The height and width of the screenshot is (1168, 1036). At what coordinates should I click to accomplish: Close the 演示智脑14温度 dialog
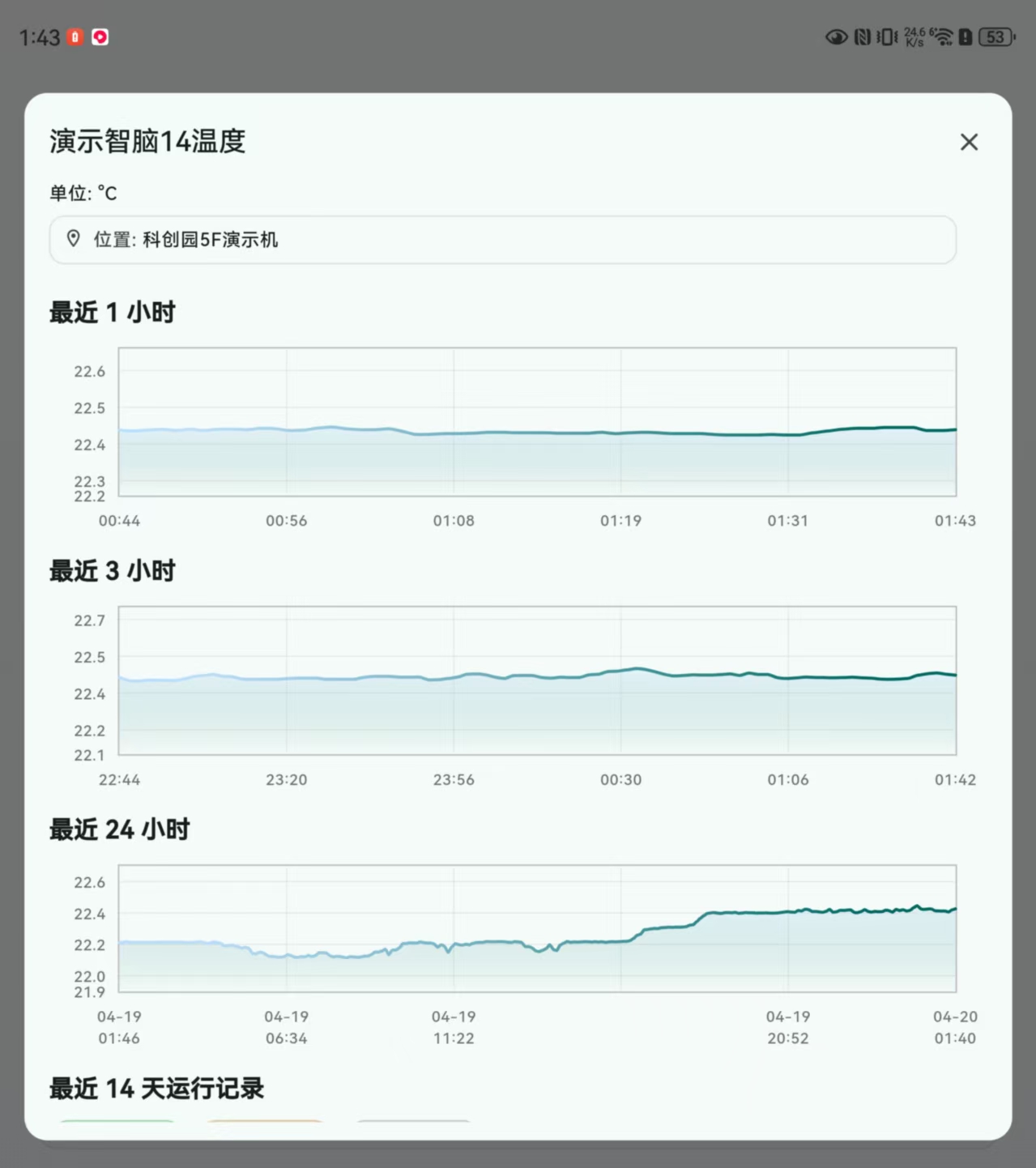[x=969, y=143]
